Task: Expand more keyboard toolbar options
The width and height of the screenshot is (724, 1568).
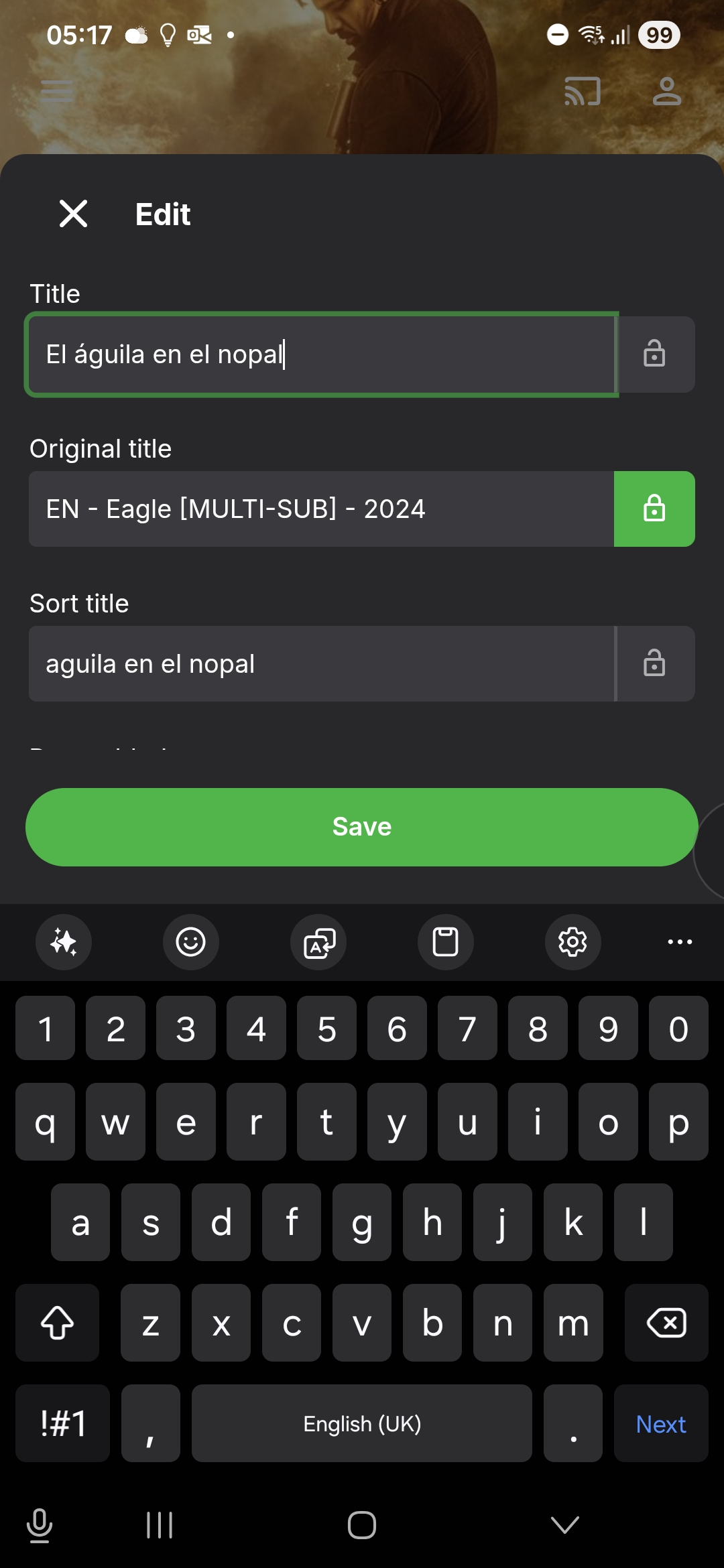Action: point(680,942)
